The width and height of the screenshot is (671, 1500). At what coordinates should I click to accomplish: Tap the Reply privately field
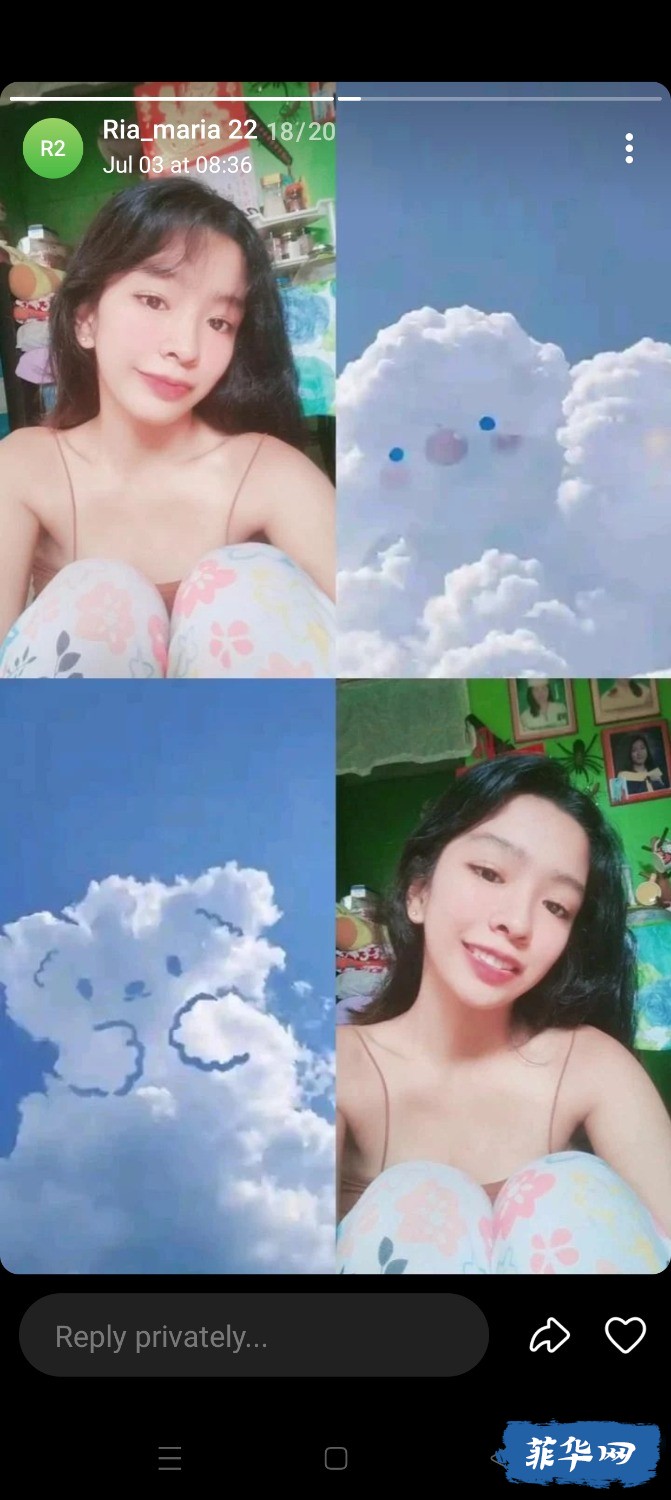click(253, 1336)
